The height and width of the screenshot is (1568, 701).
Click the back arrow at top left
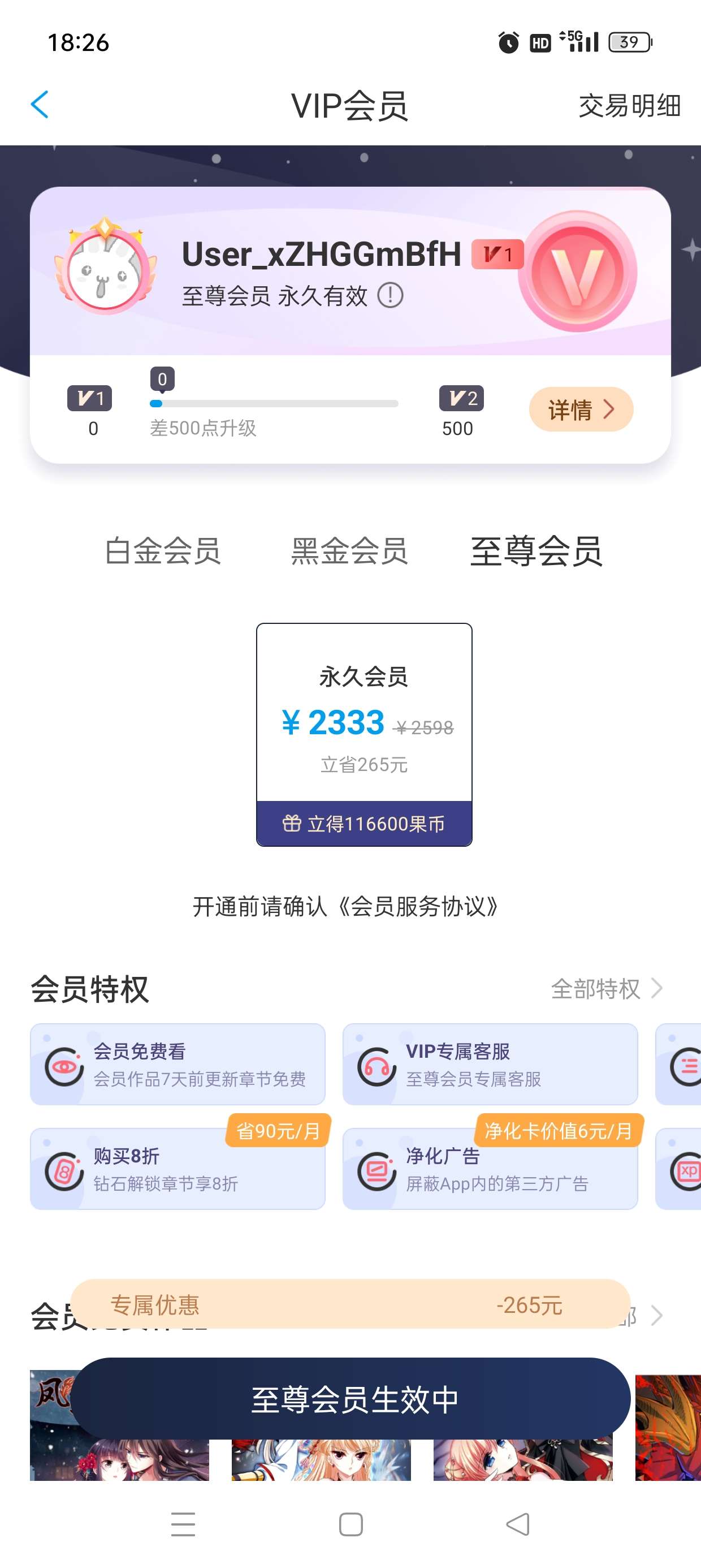click(x=40, y=105)
